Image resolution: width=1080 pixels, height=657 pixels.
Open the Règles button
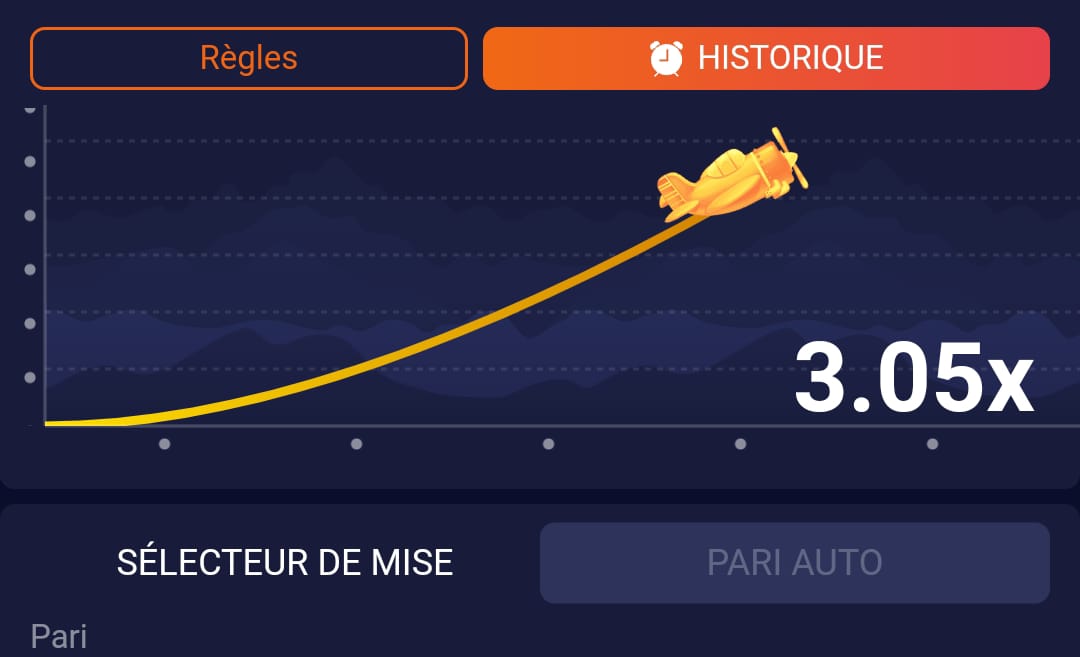click(248, 58)
